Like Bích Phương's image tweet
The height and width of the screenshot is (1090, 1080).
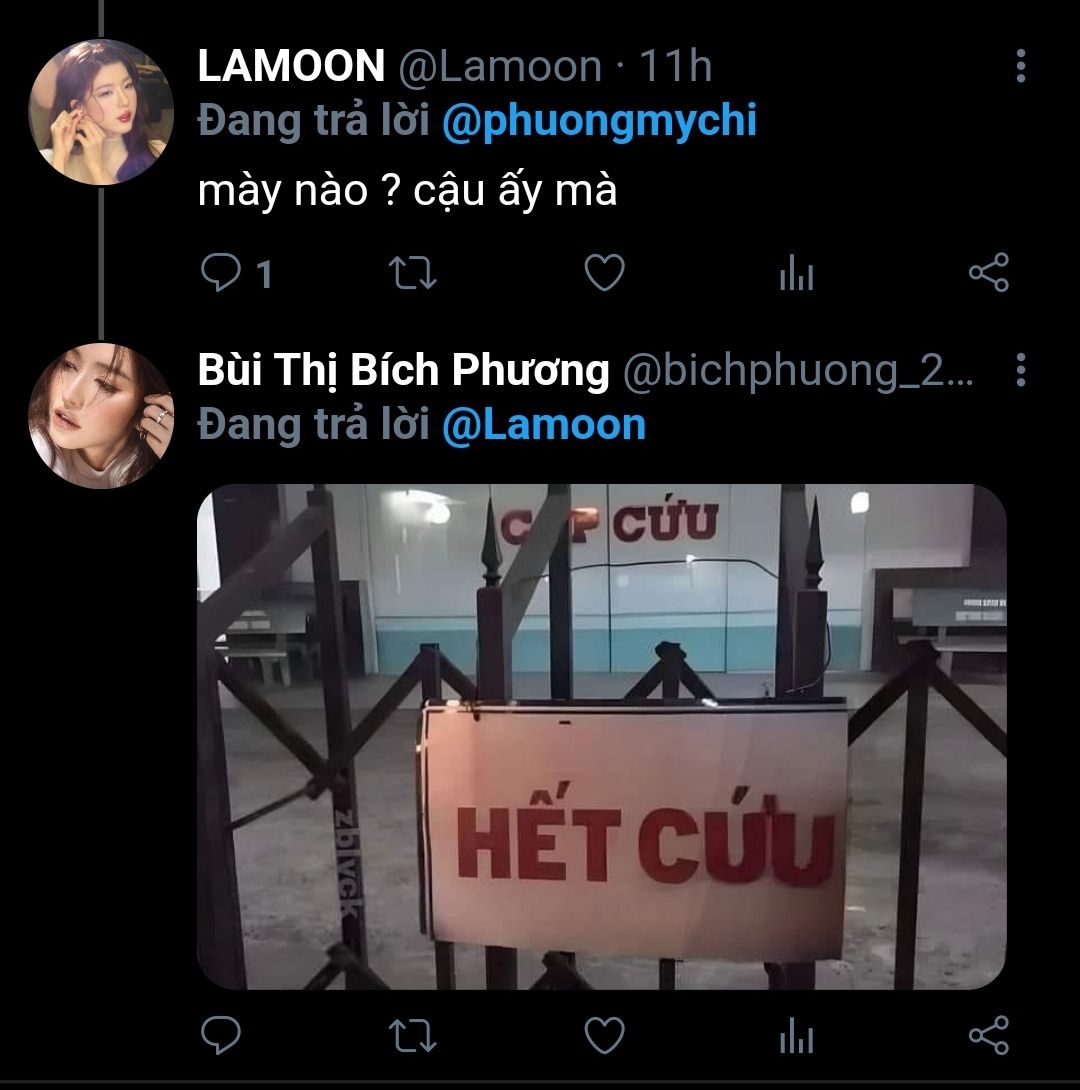pos(604,1035)
